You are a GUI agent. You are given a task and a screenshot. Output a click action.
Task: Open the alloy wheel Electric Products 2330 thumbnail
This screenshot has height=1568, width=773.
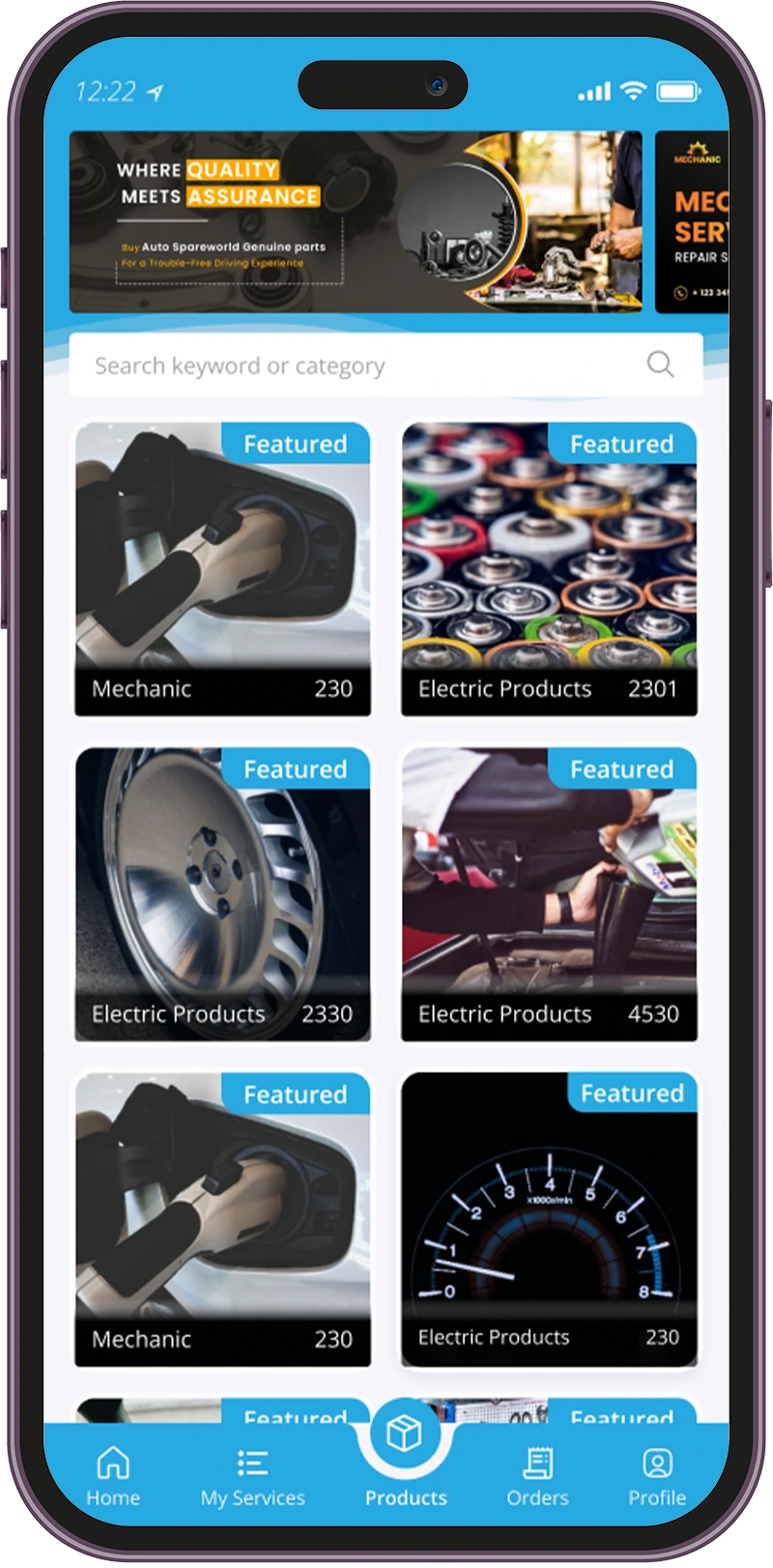click(222, 894)
